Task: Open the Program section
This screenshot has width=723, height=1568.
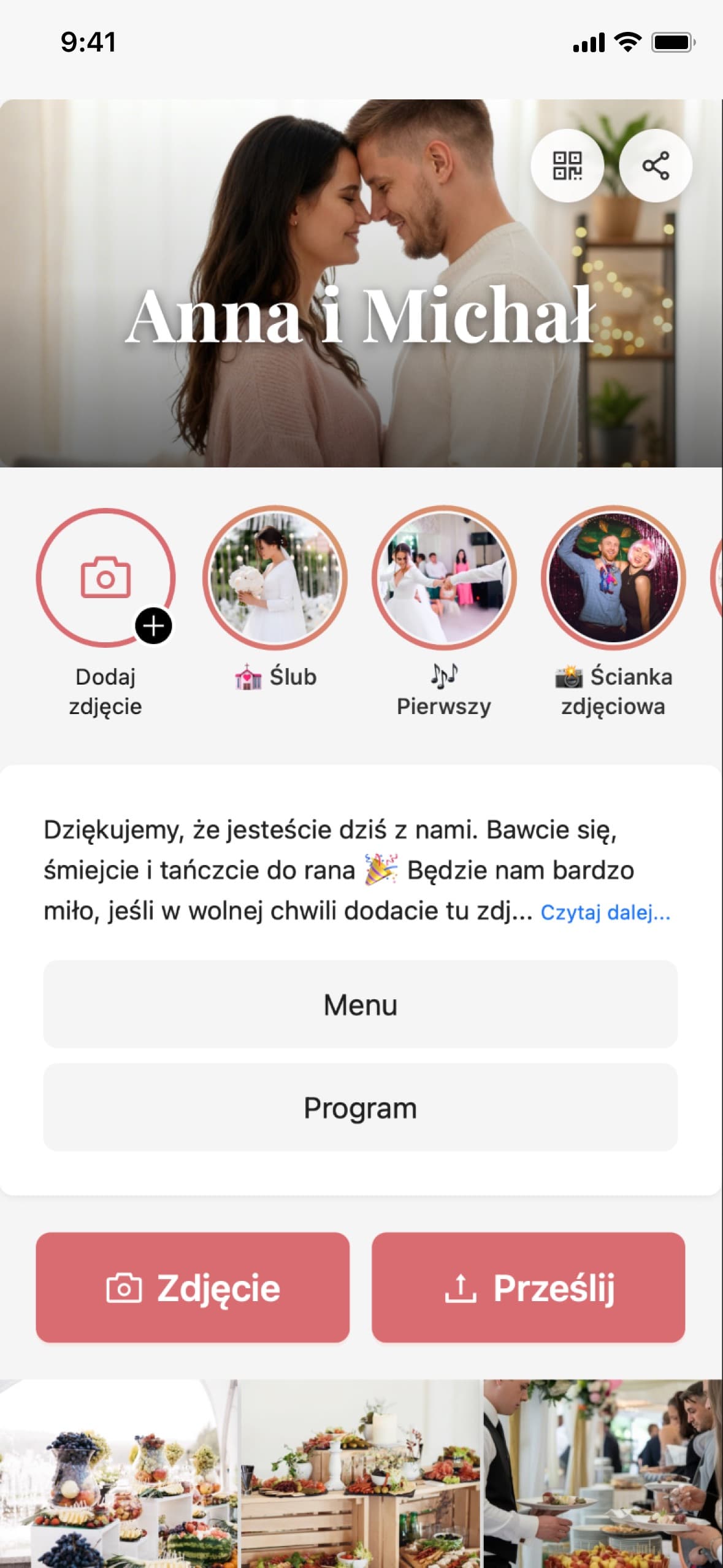Action: pos(361,1107)
